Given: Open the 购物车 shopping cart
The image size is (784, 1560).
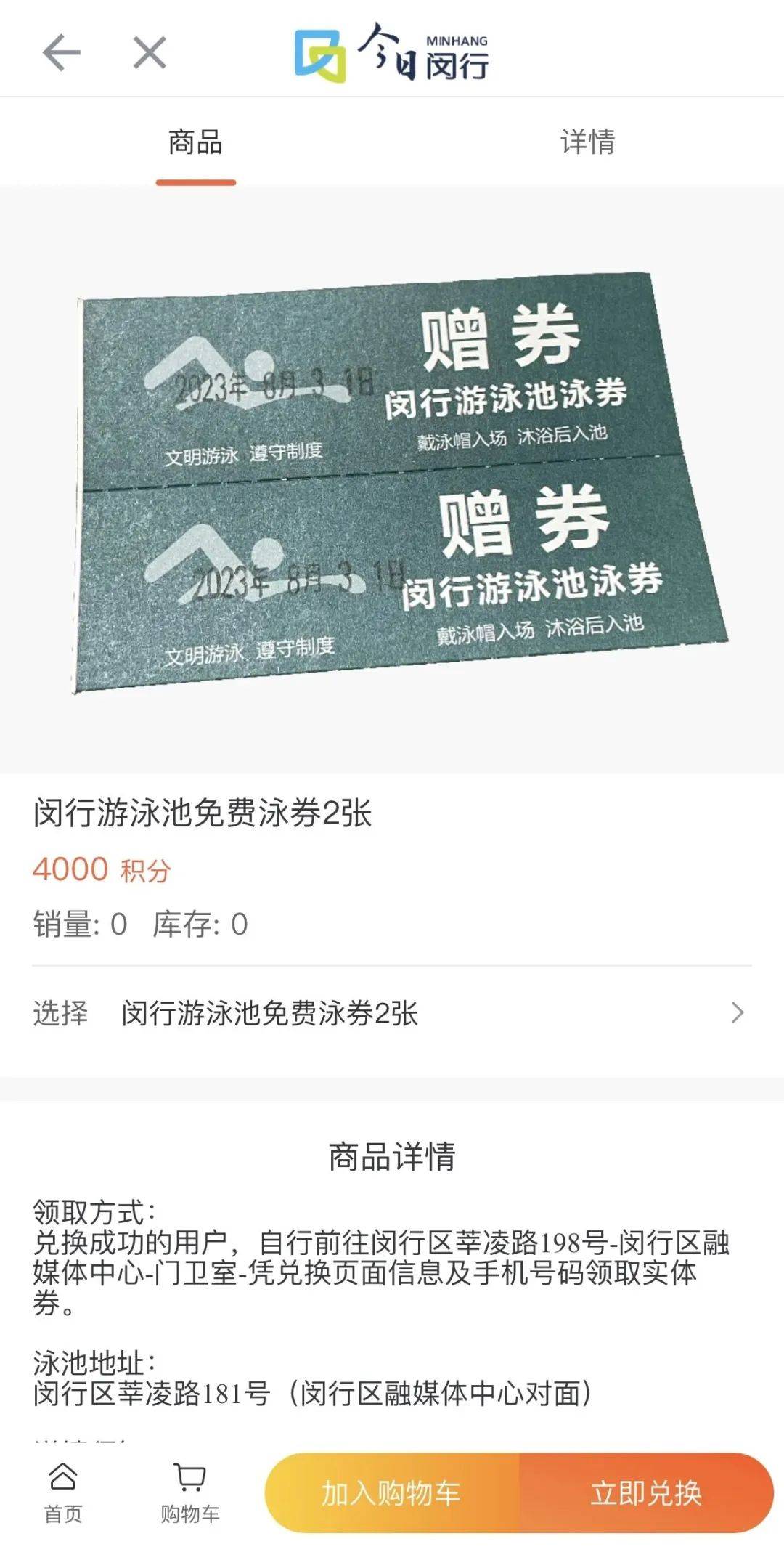Looking at the screenshot, I should click(x=190, y=1493).
